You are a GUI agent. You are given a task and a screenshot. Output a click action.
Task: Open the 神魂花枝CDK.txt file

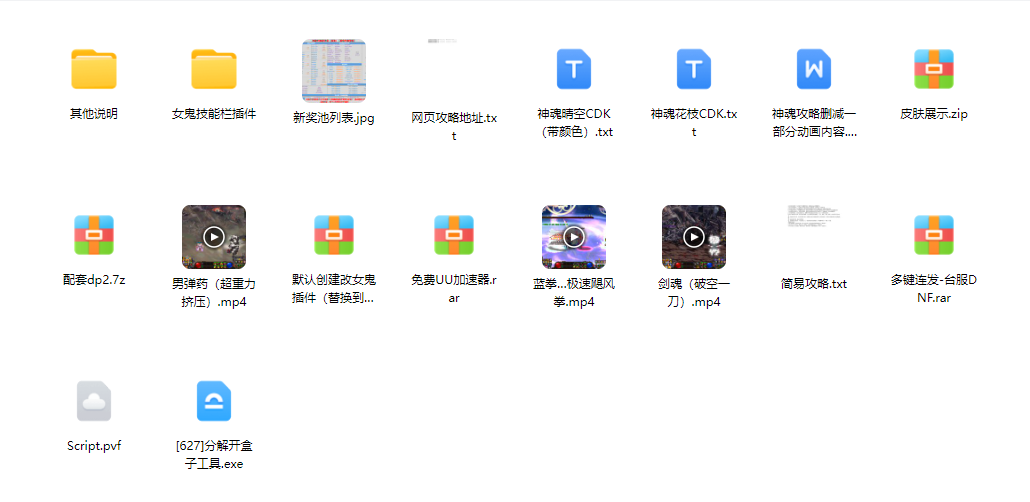click(694, 70)
